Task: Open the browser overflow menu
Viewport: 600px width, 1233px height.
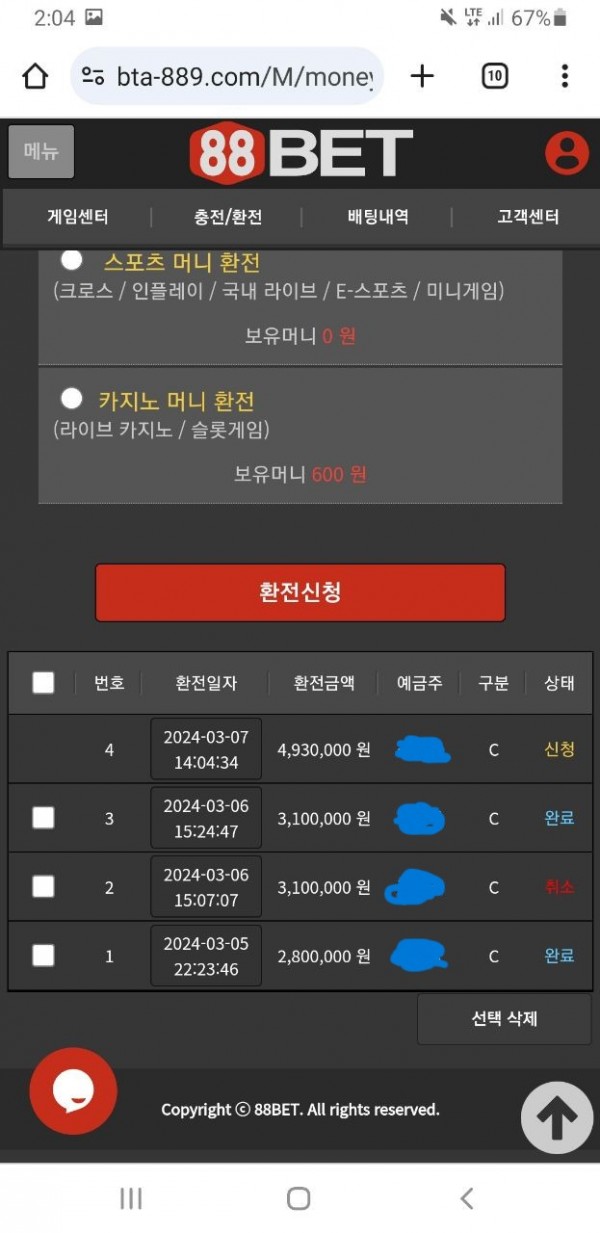Action: [x=565, y=76]
